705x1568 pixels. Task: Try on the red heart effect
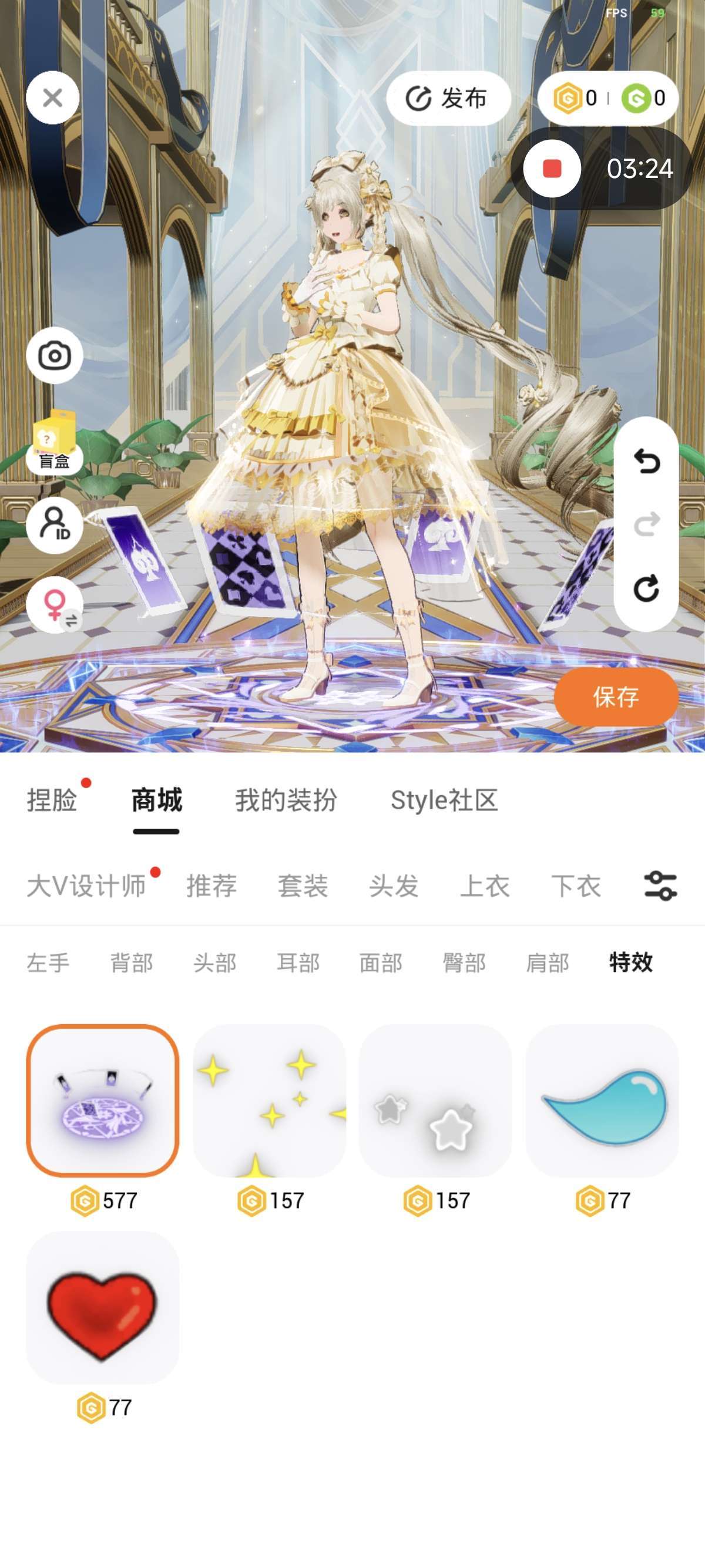point(102,1307)
